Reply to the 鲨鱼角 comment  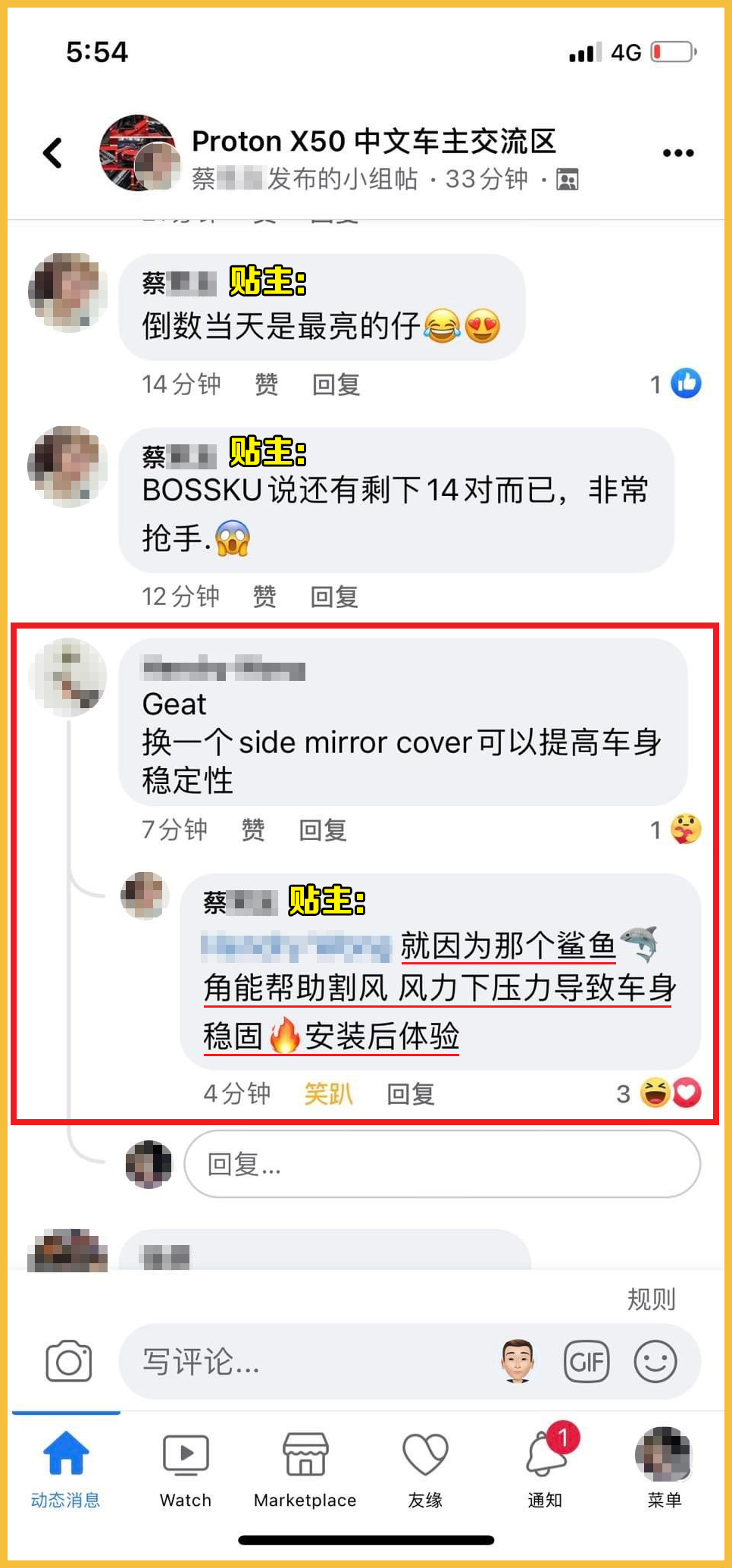pos(410,1093)
